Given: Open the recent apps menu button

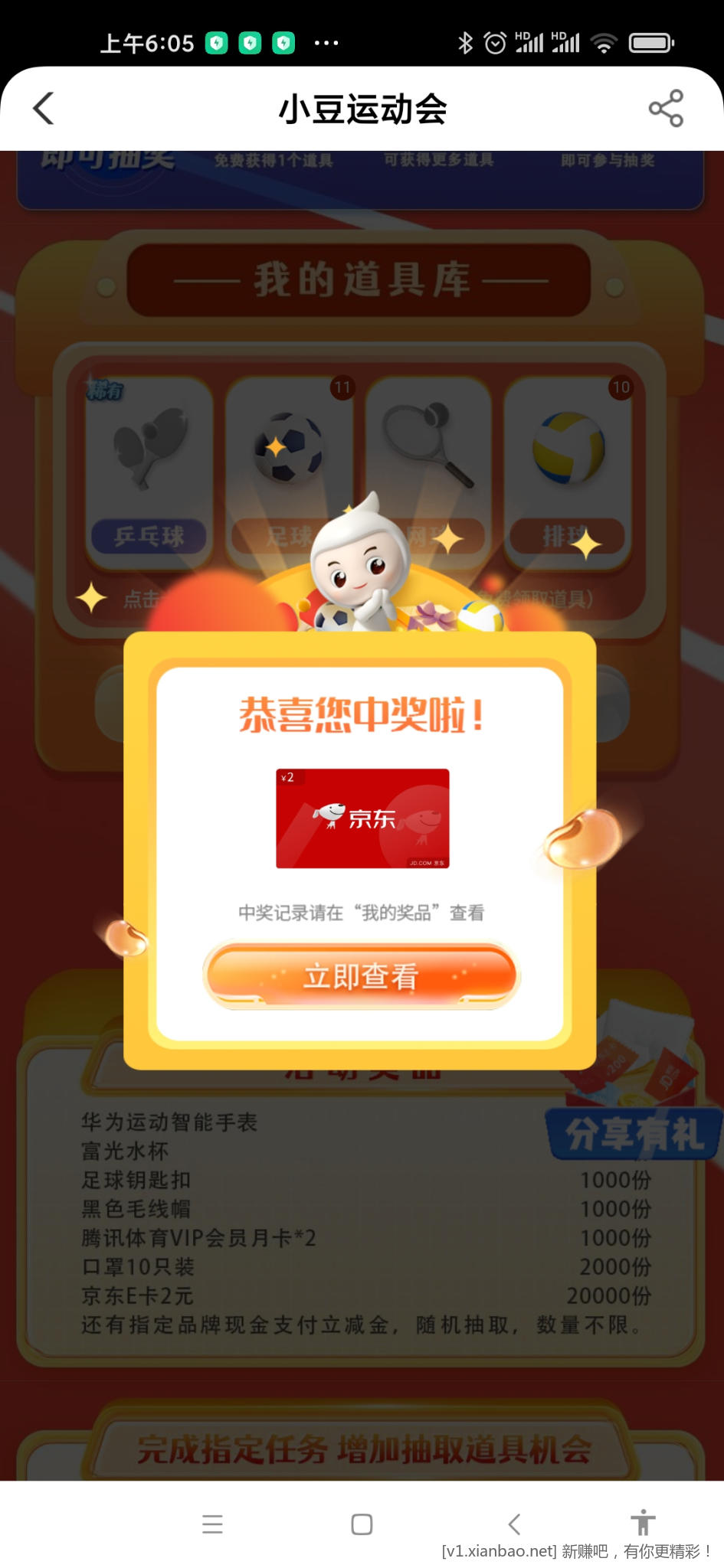Looking at the screenshot, I should pyautogui.click(x=212, y=1524).
